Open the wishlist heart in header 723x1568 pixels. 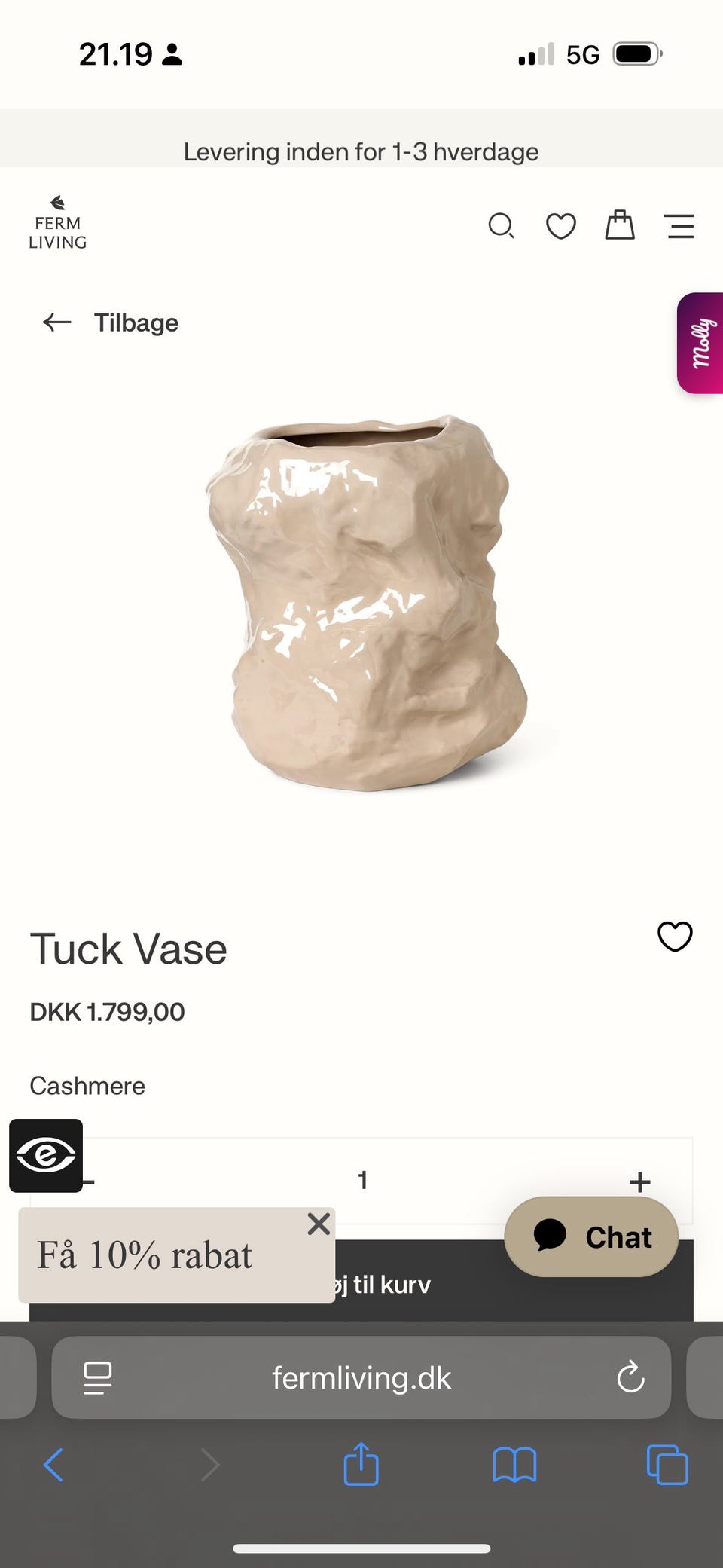561,226
